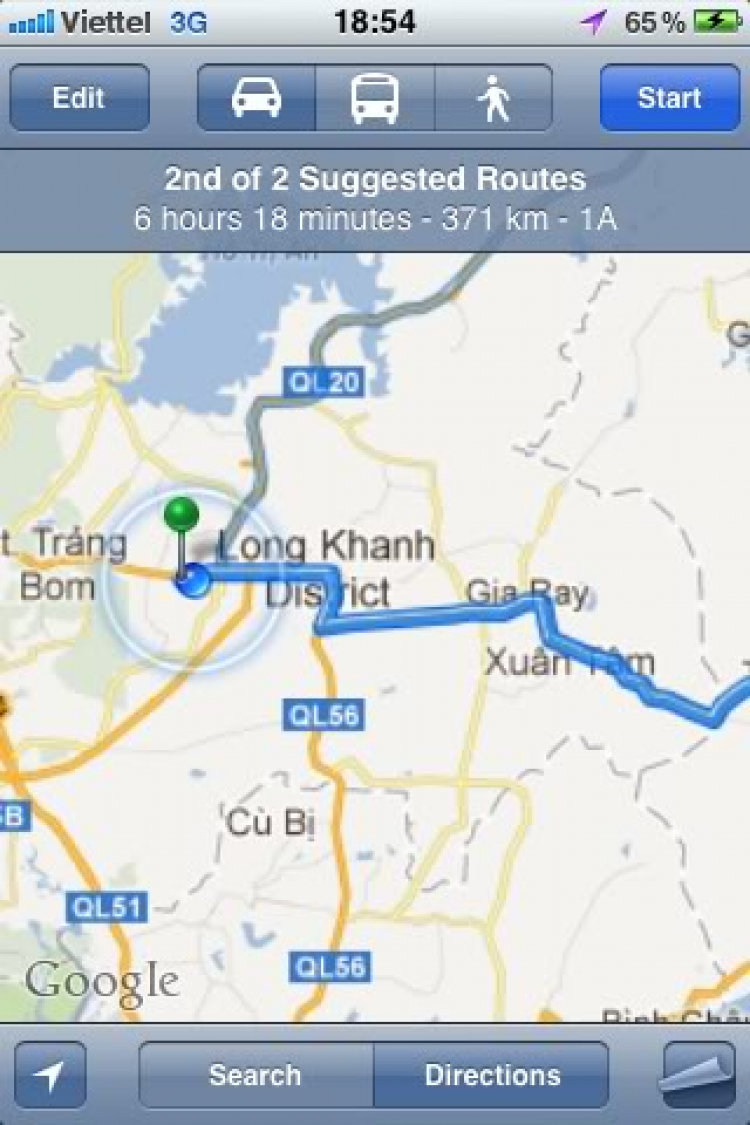Center map on current location
Image resolution: width=750 pixels, height=1125 pixels.
[50, 1075]
